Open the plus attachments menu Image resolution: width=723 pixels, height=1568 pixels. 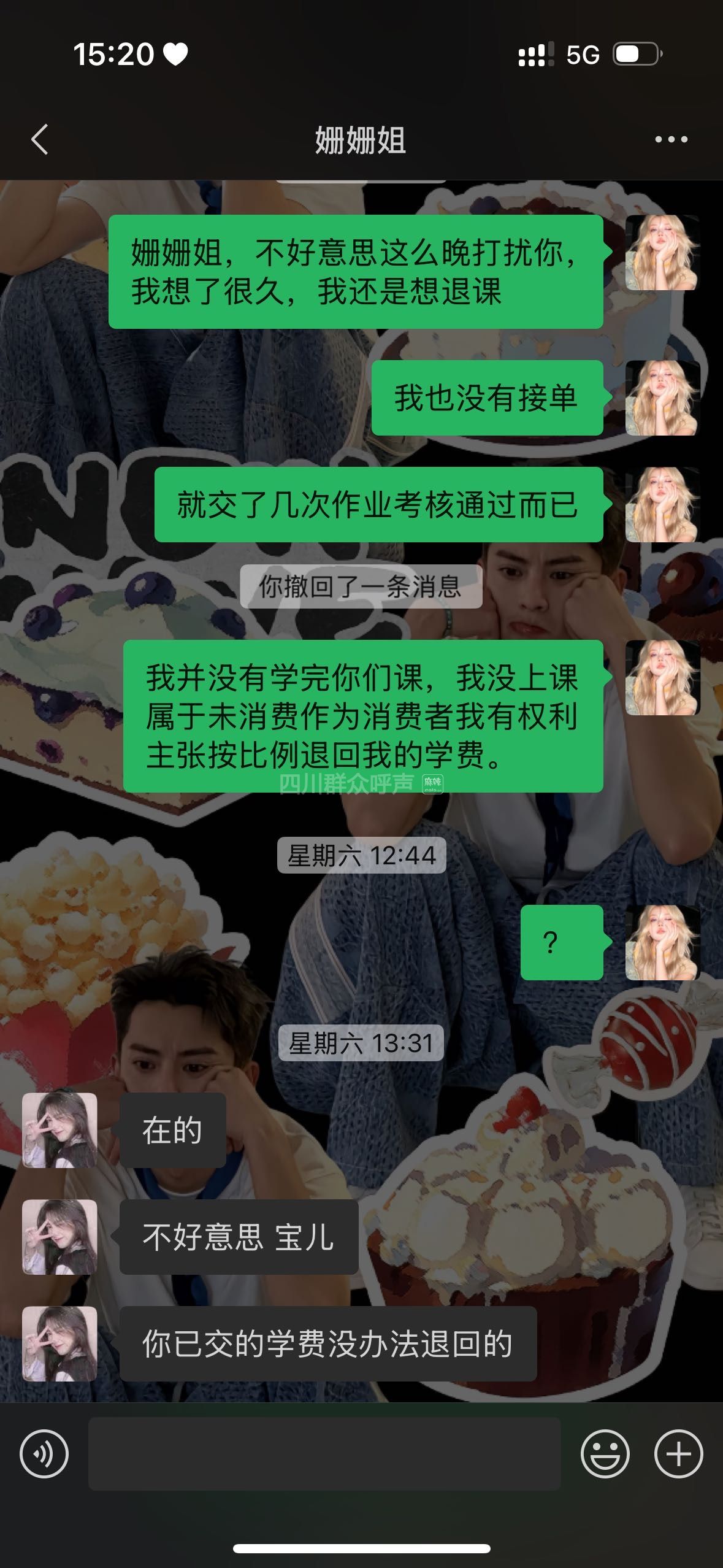tap(678, 1453)
